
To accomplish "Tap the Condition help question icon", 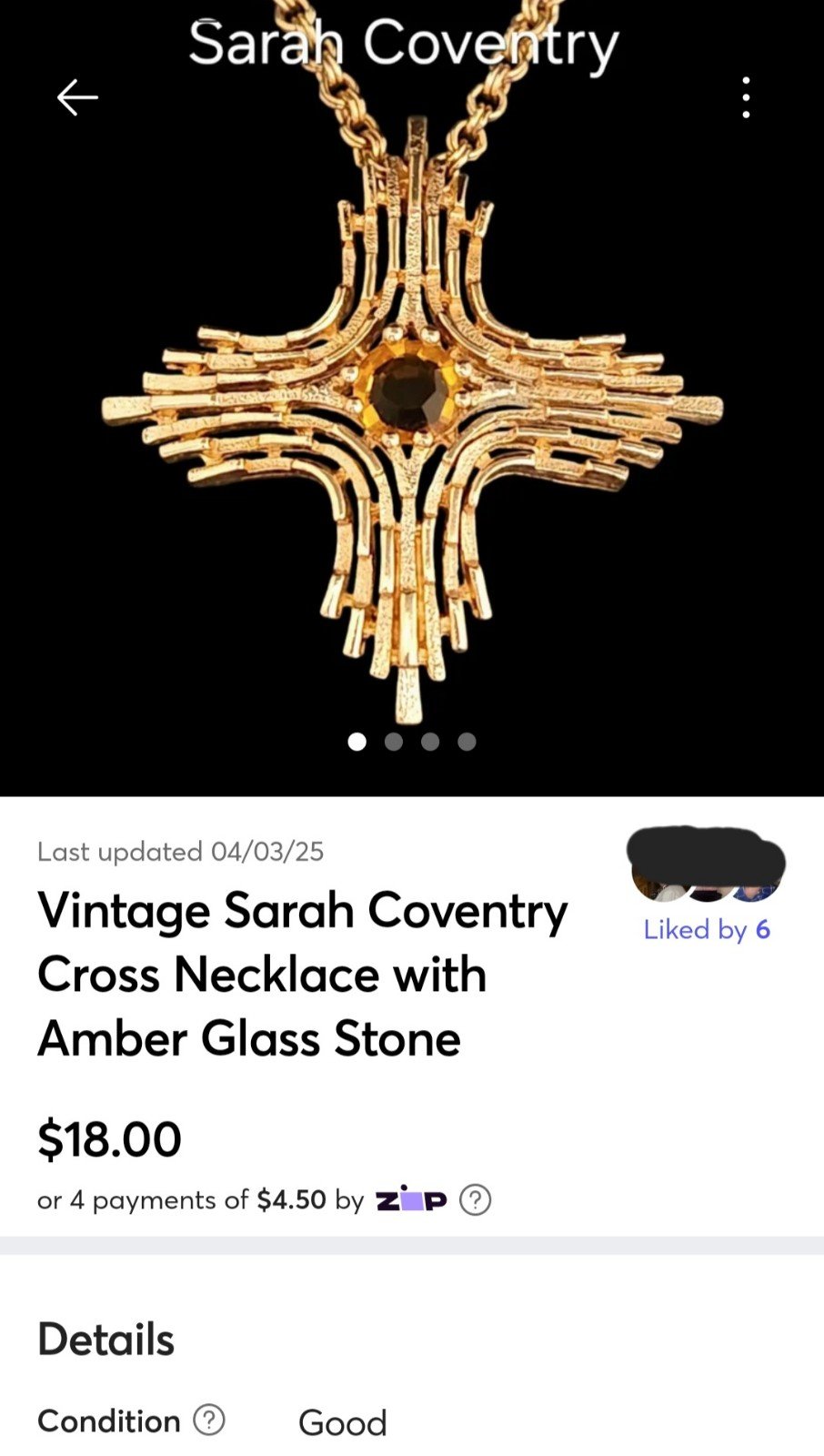I will [209, 1420].
